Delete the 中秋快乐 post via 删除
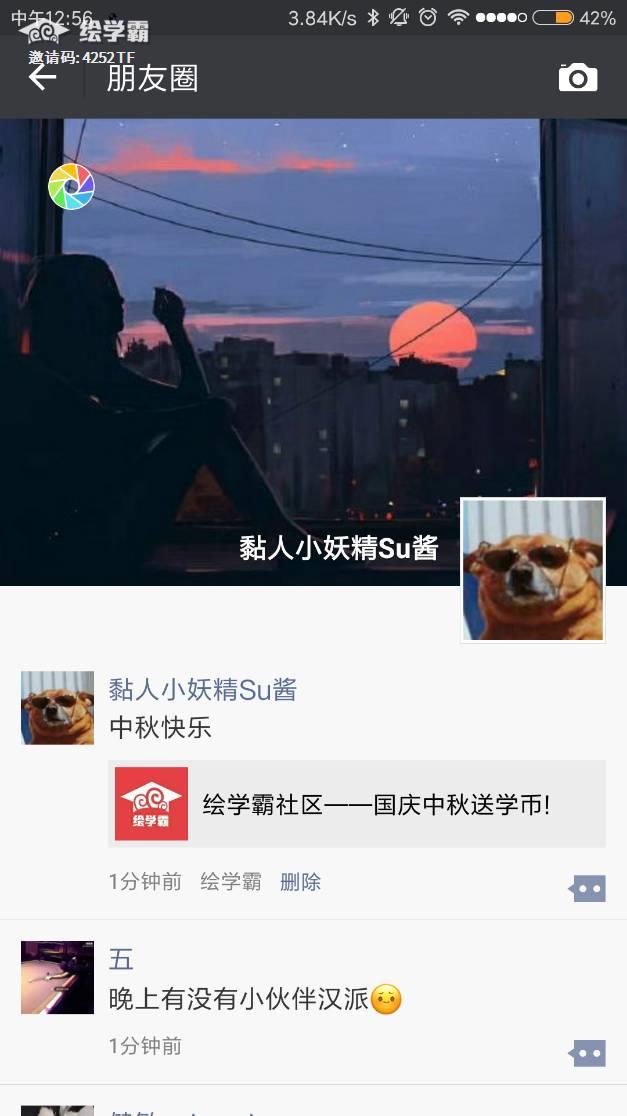 tap(300, 882)
